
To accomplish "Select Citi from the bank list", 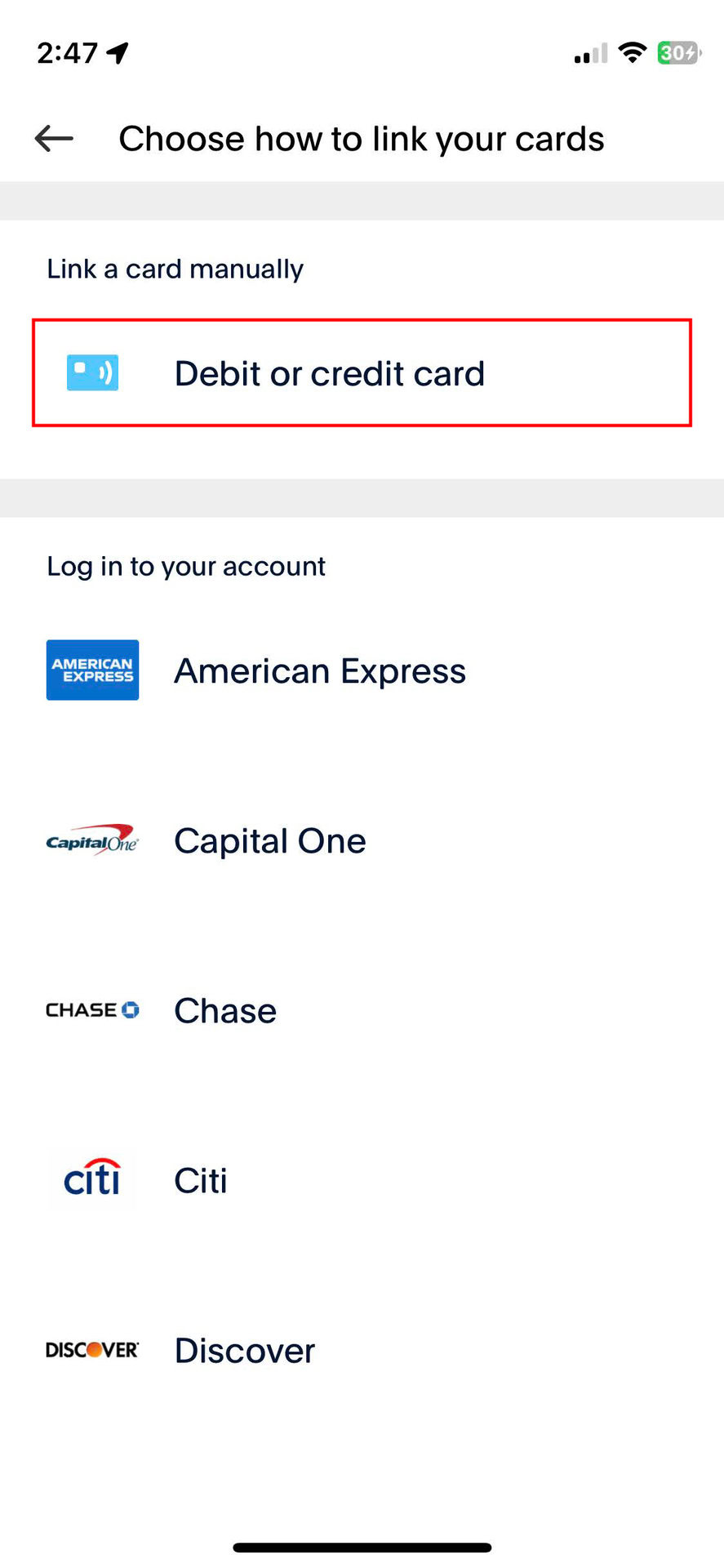I will (201, 1180).
